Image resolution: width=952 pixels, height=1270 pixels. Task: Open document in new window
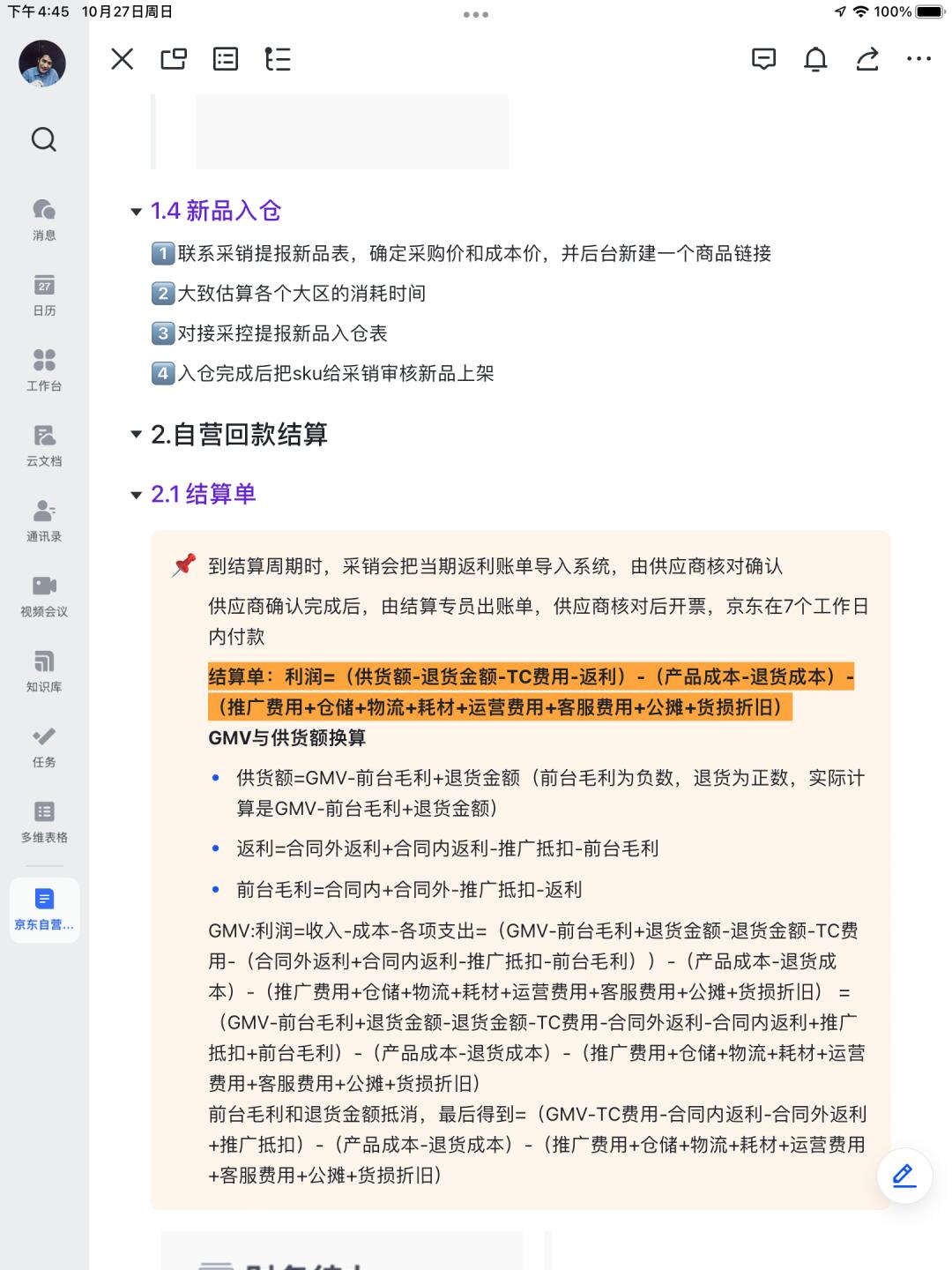pyautogui.click(x=174, y=59)
